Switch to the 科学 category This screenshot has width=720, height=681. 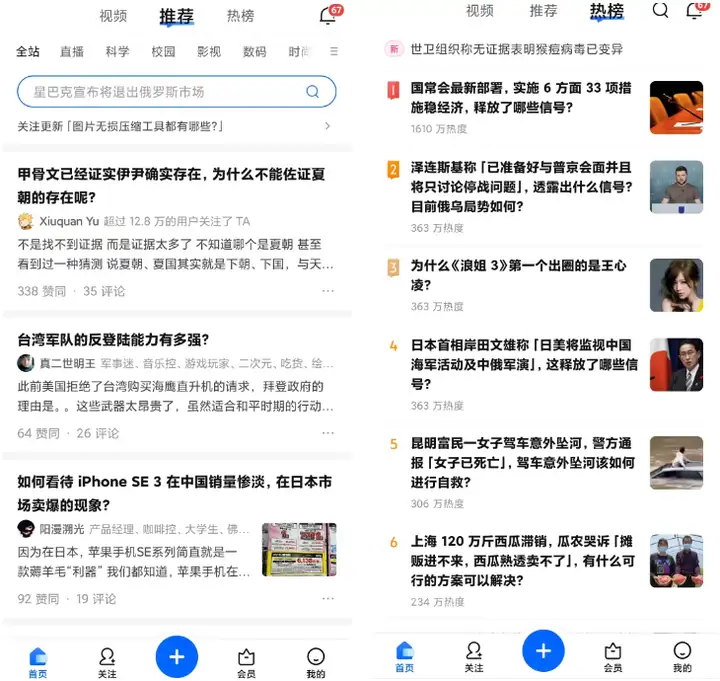117,52
